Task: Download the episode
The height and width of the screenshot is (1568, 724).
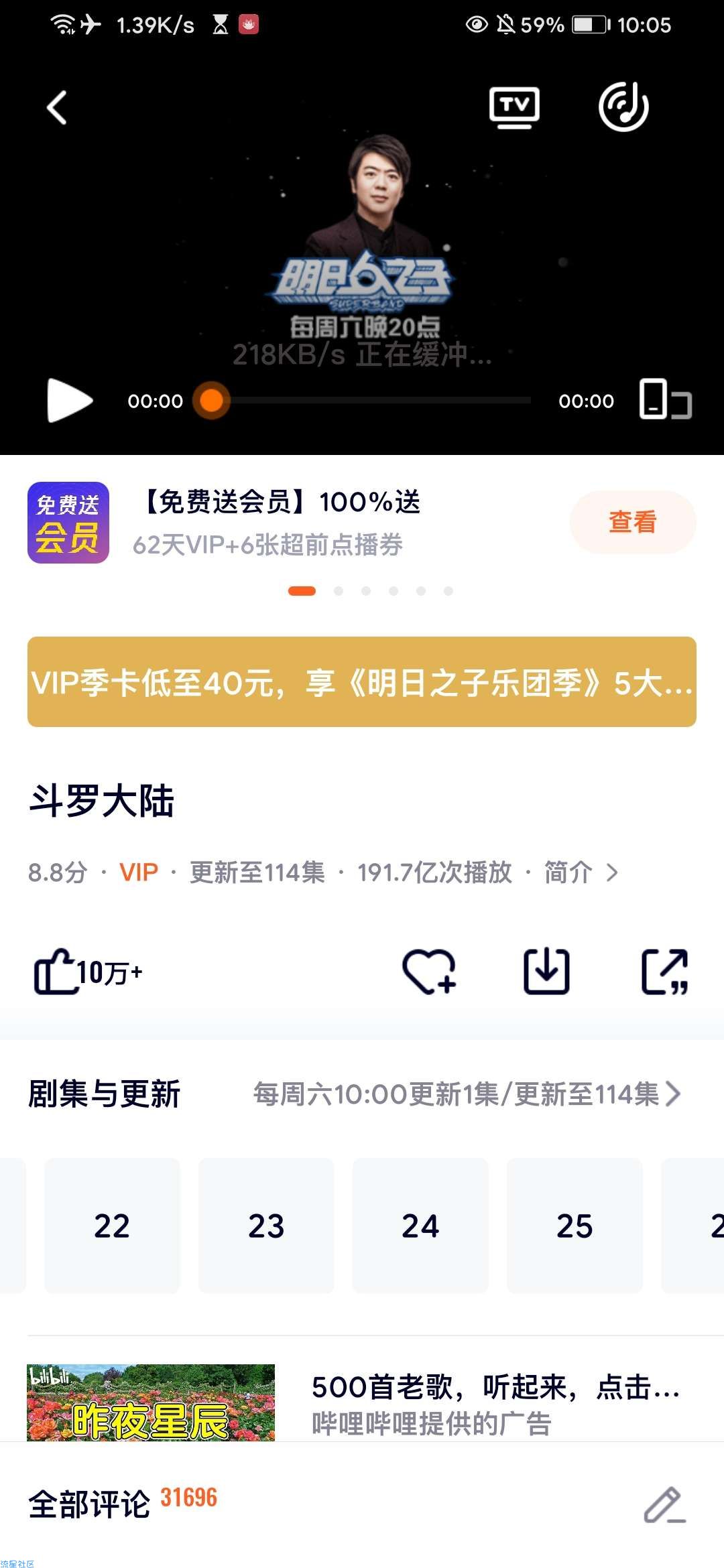Action: [x=546, y=972]
